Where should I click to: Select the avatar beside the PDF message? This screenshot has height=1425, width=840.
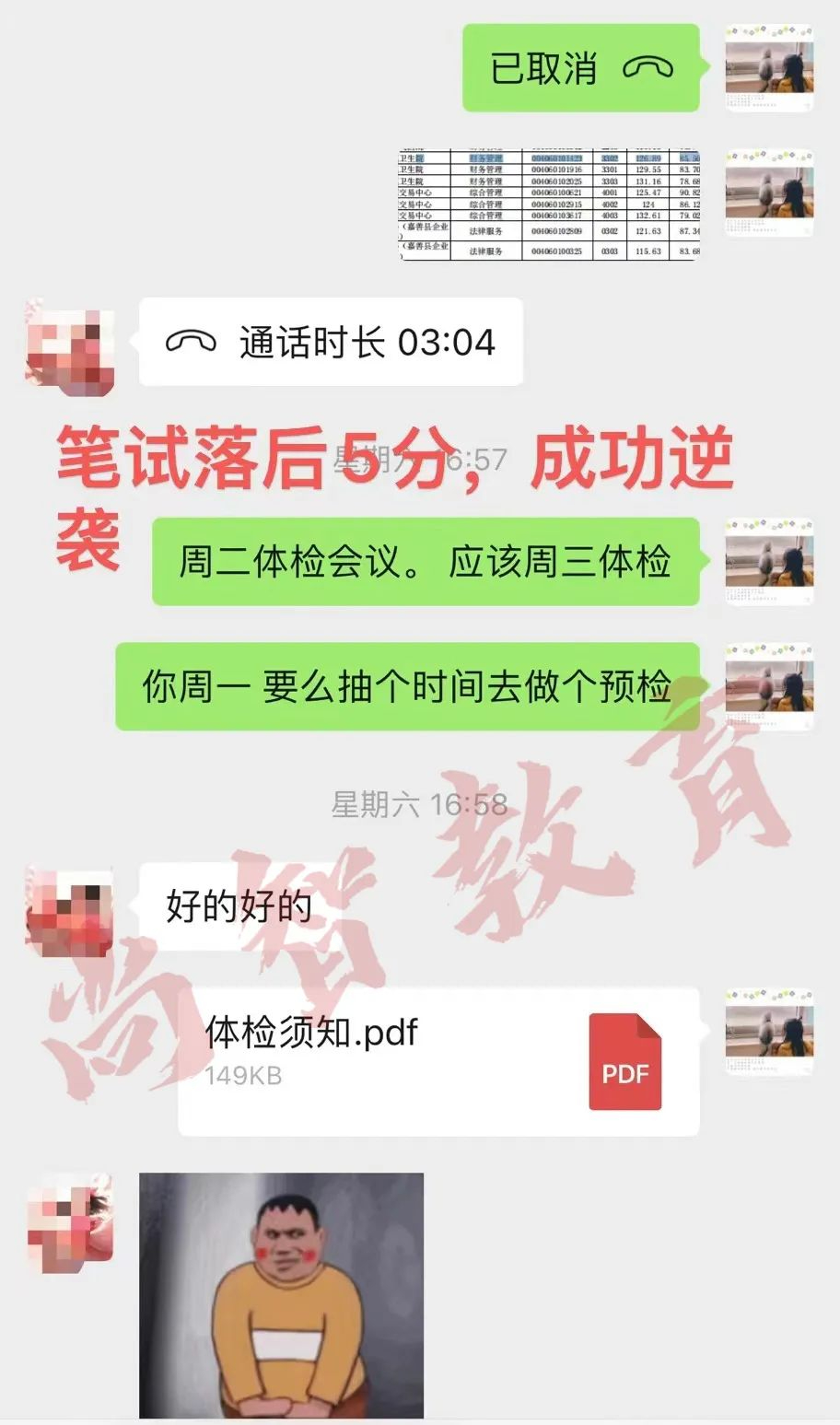[768, 1032]
